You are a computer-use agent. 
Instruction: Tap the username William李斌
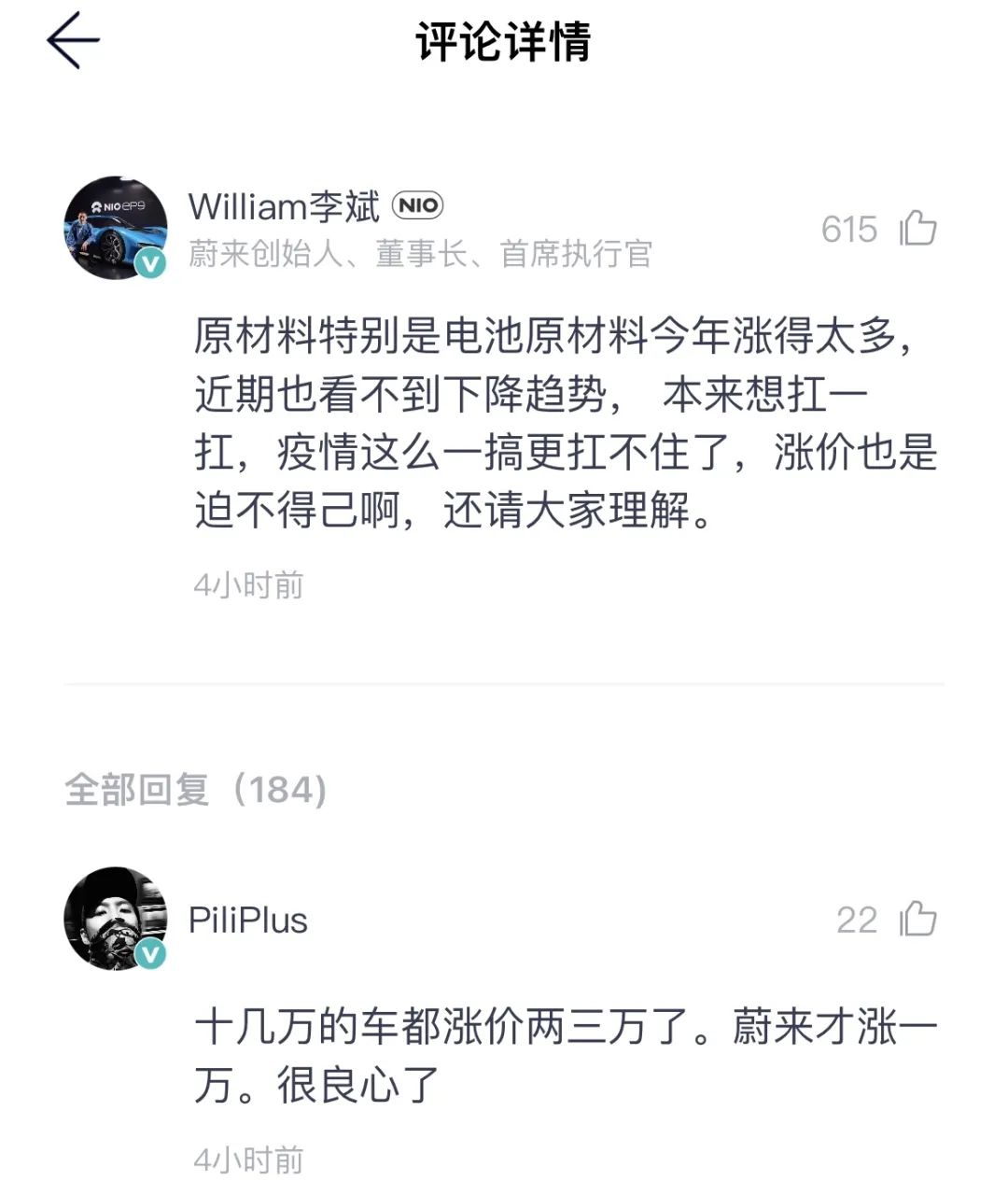click(284, 207)
